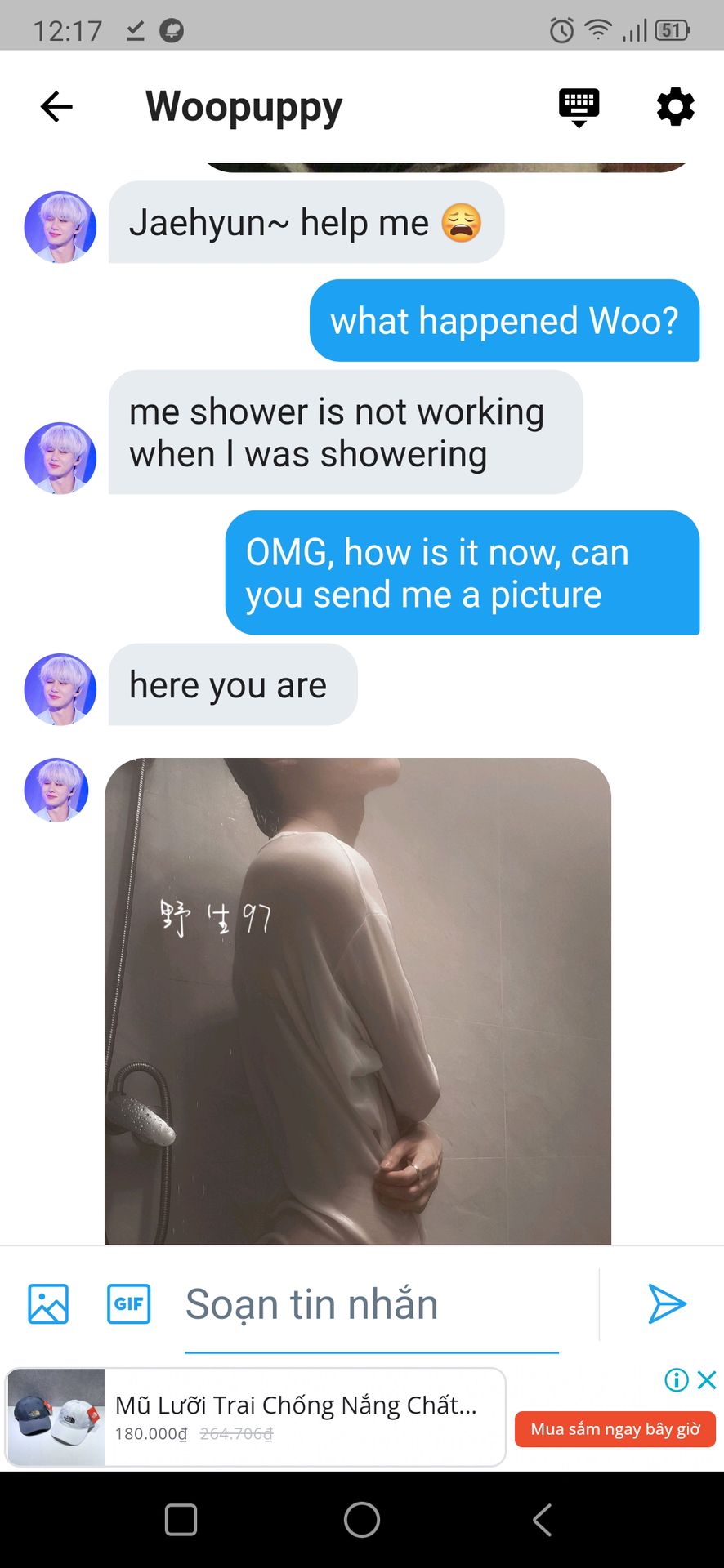This screenshot has width=724, height=1568.
Task: Focus the "Soạn tin nhắn" message field
Action: (x=372, y=1305)
